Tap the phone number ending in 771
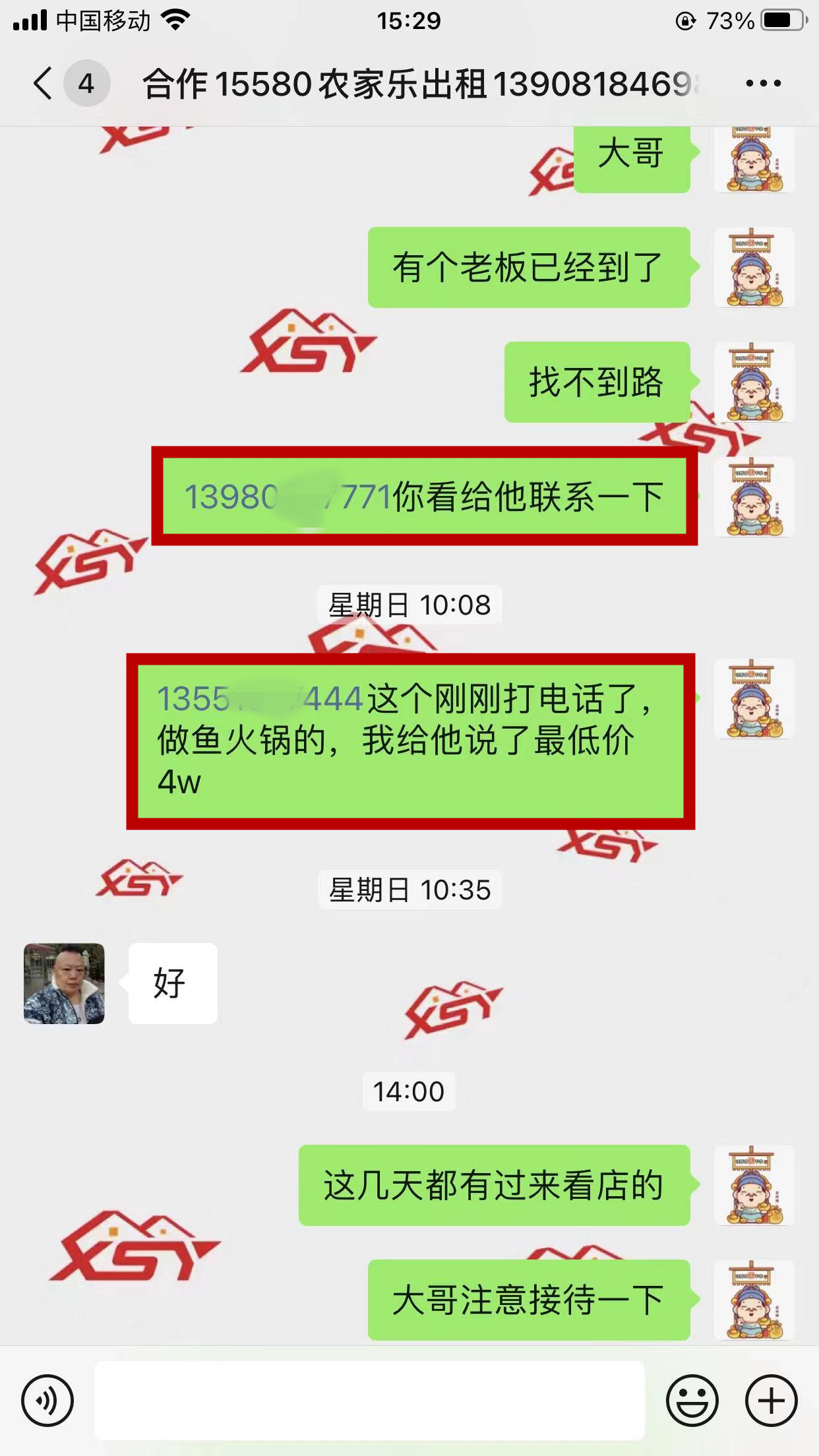Screen dimensions: 819x1456 [288, 497]
